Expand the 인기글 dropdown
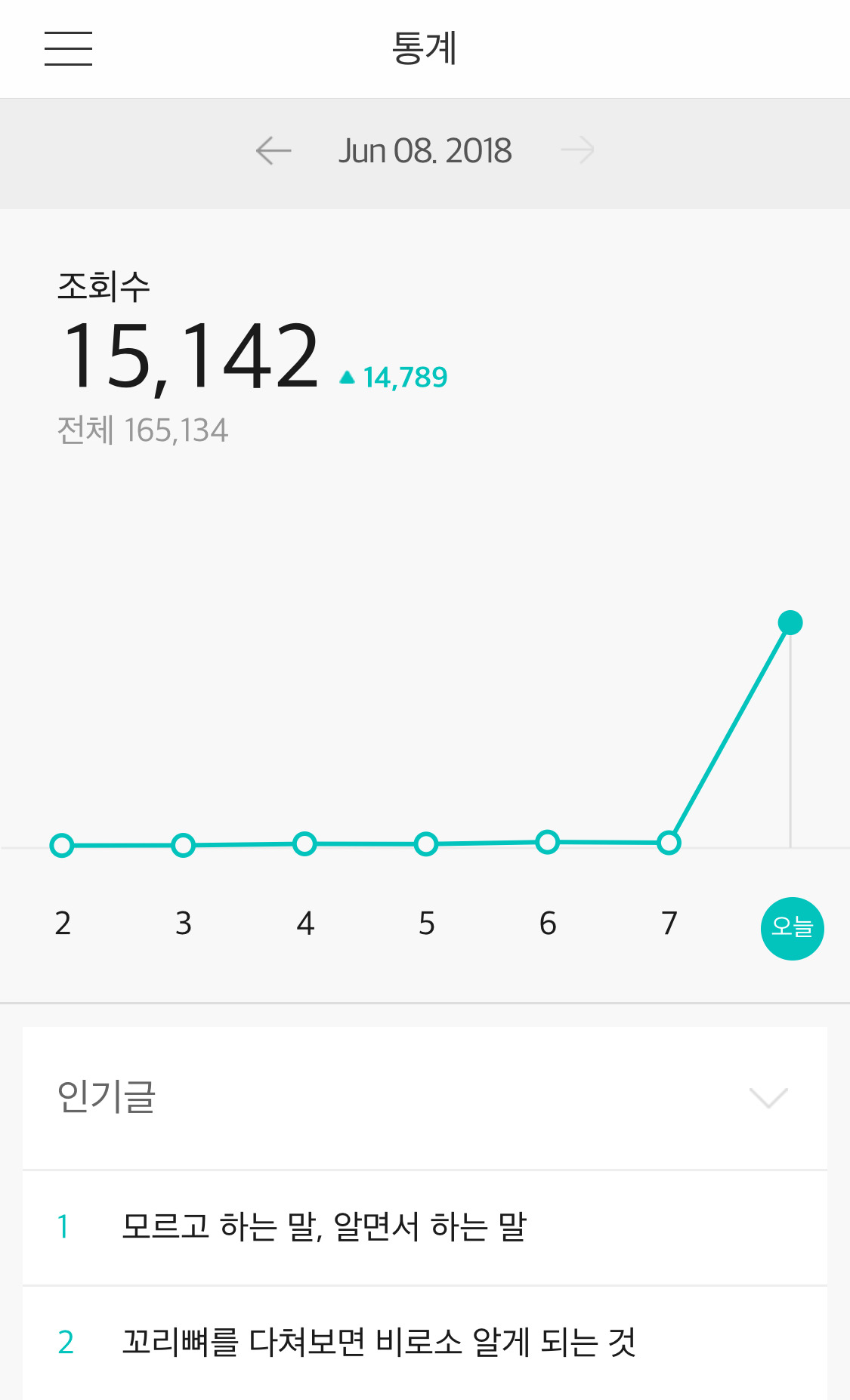The width and height of the screenshot is (850, 1400). [768, 1097]
